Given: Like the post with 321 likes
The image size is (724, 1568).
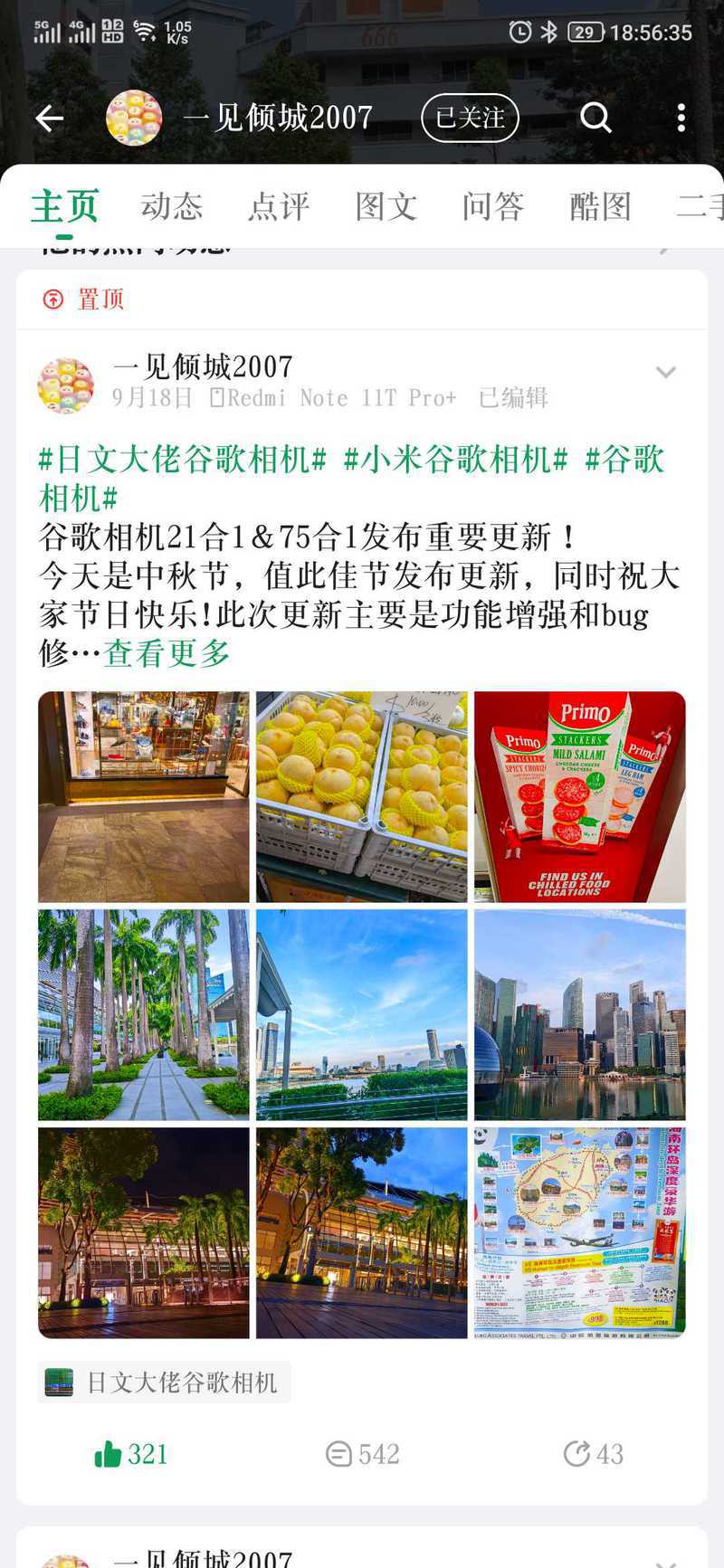Looking at the screenshot, I should point(131,1454).
